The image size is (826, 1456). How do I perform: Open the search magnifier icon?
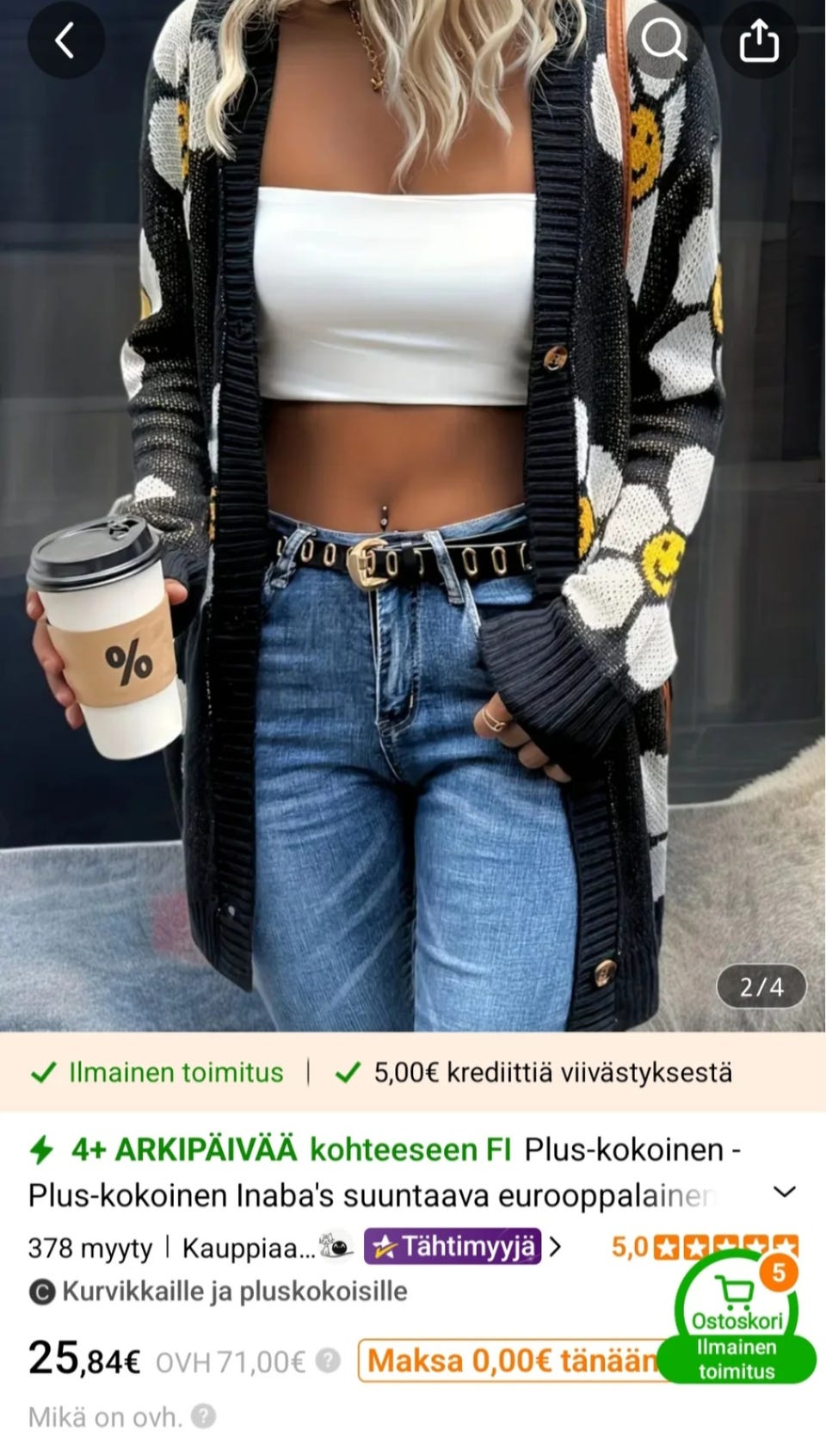pos(663,40)
